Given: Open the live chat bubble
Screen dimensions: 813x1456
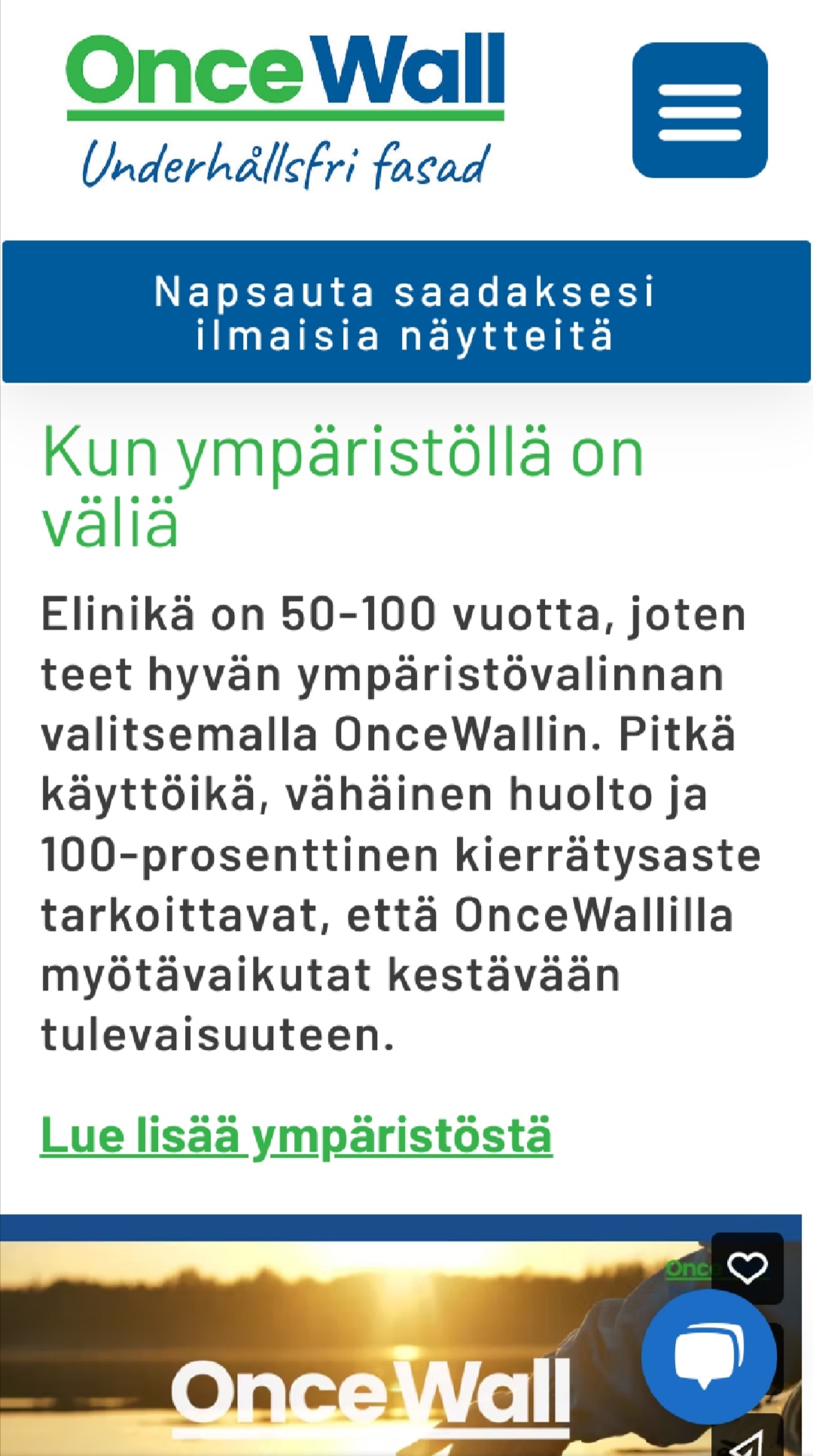Looking at the screenshot, I should tap(708, 1357).
